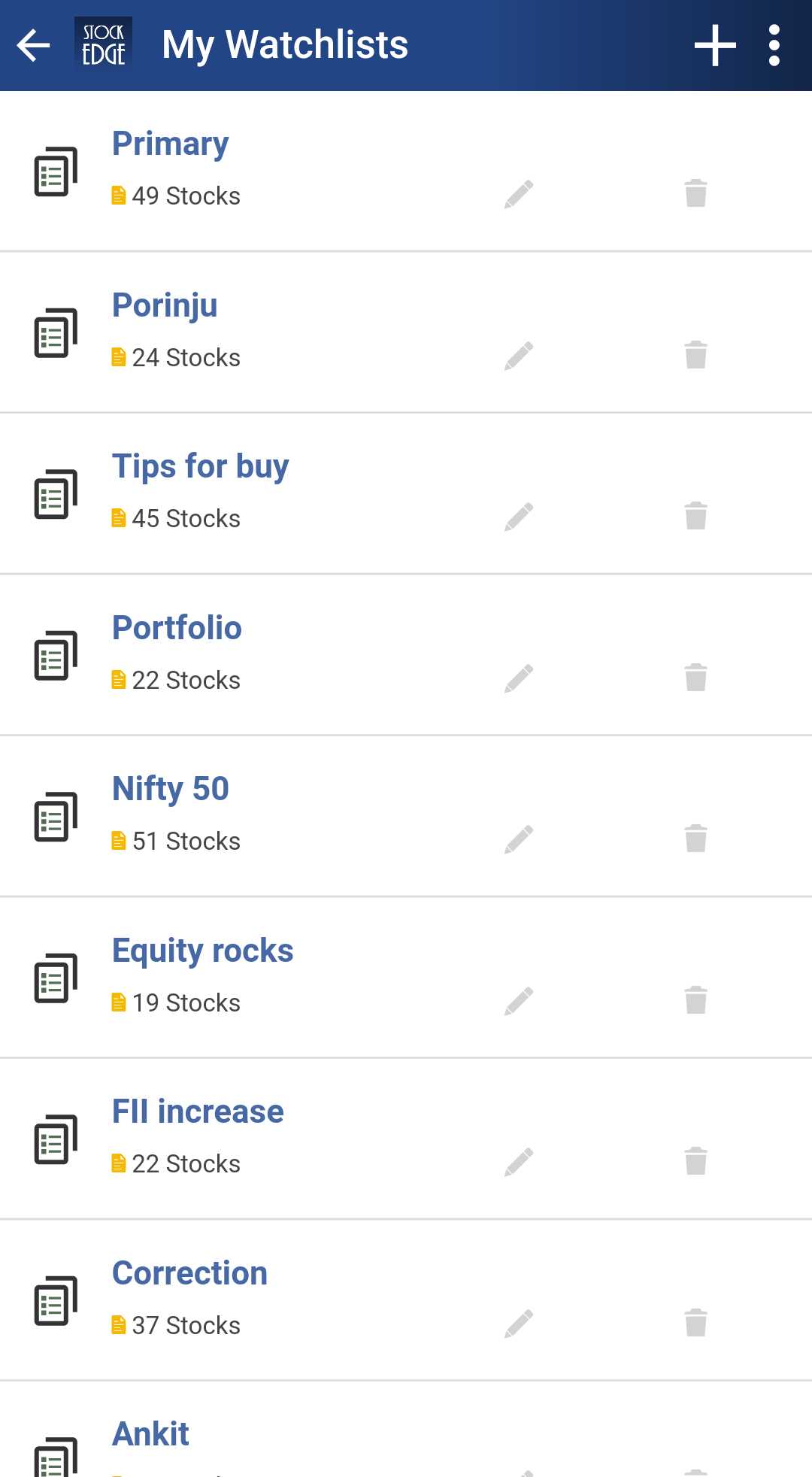Delete the Equity rocks watchlist
Image resolution: width=812 pixels, height=1477 pixels.
[x=696, y=1000]
